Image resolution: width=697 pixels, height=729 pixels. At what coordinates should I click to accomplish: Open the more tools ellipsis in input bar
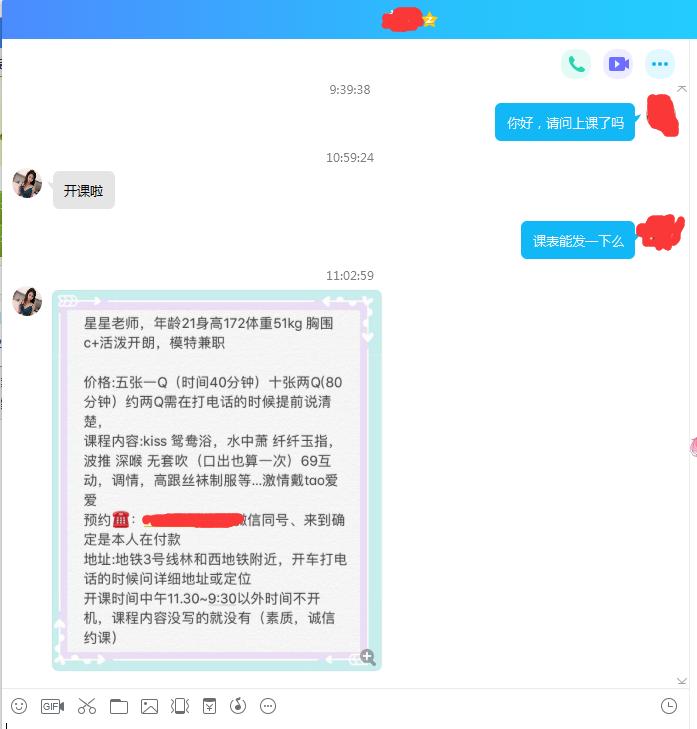[x=268, y=706]
